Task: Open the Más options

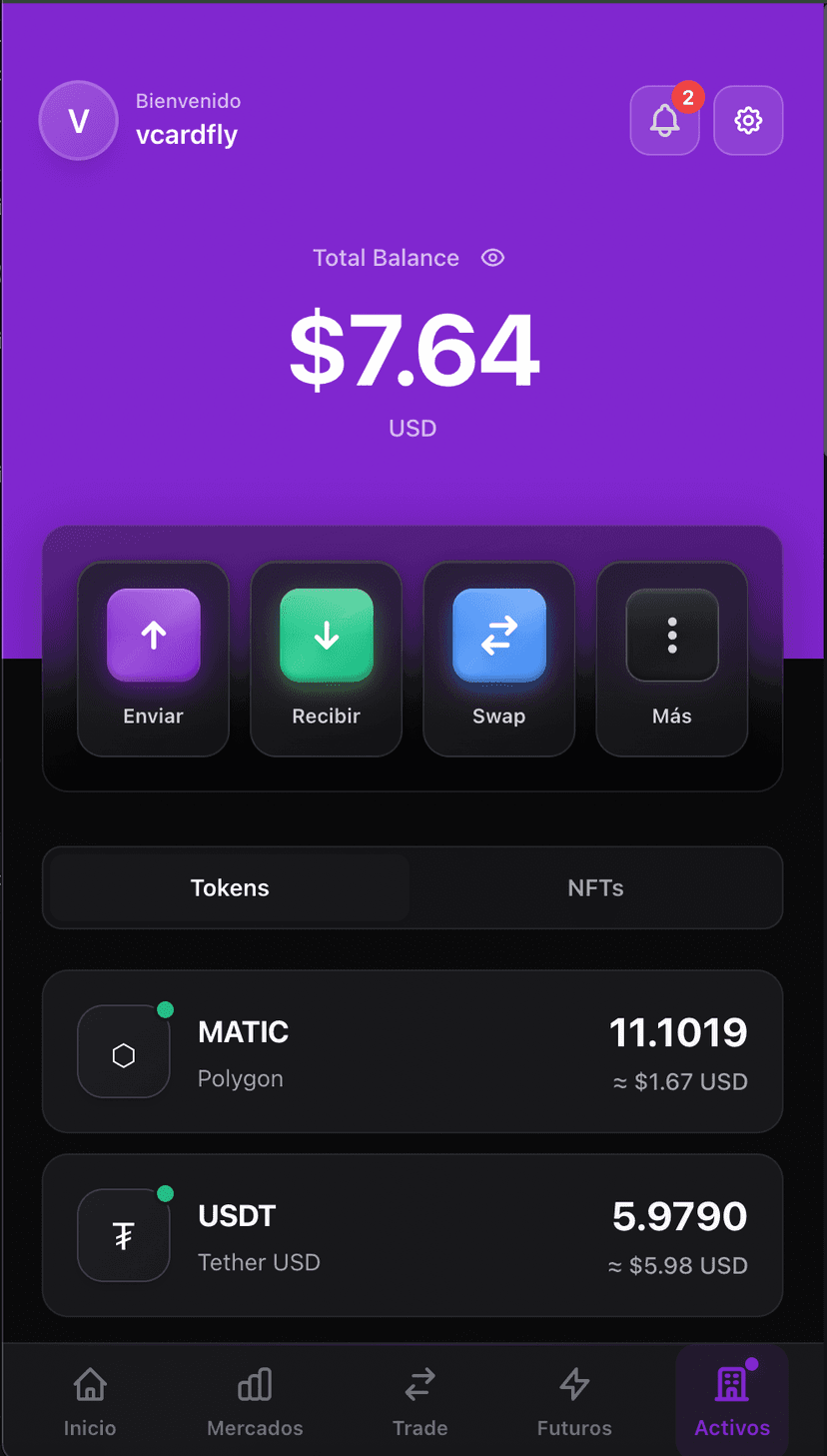Action: click(x=672, y=658)
